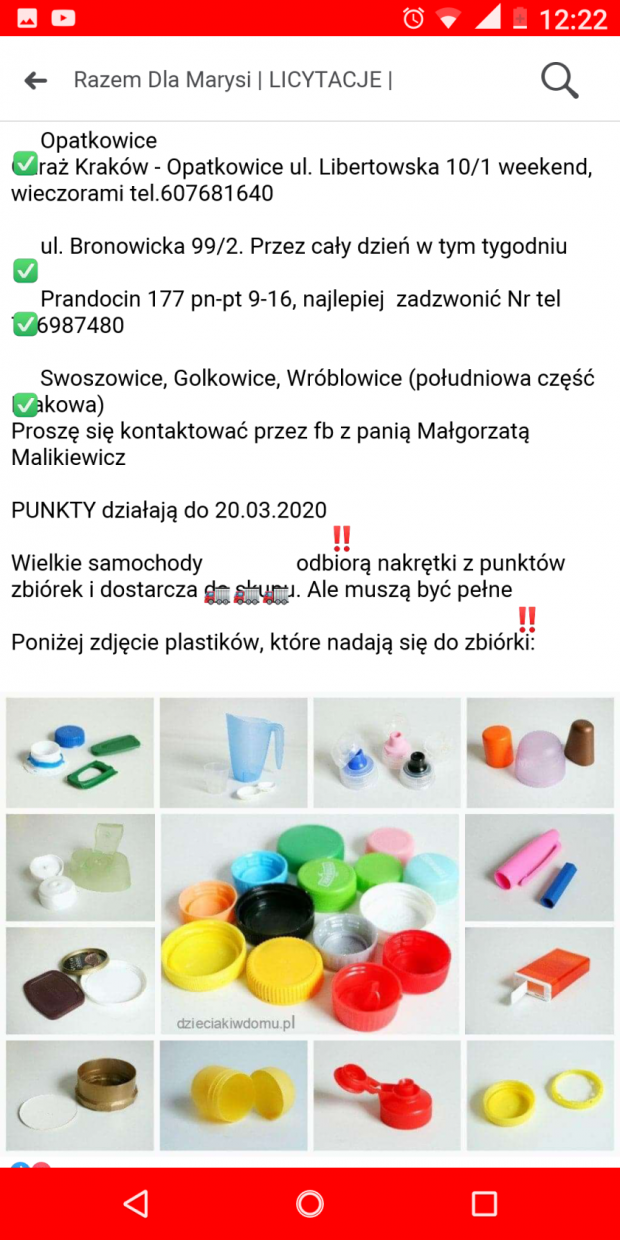Open search in the group

pyautogui.click(x=559, y=80)
